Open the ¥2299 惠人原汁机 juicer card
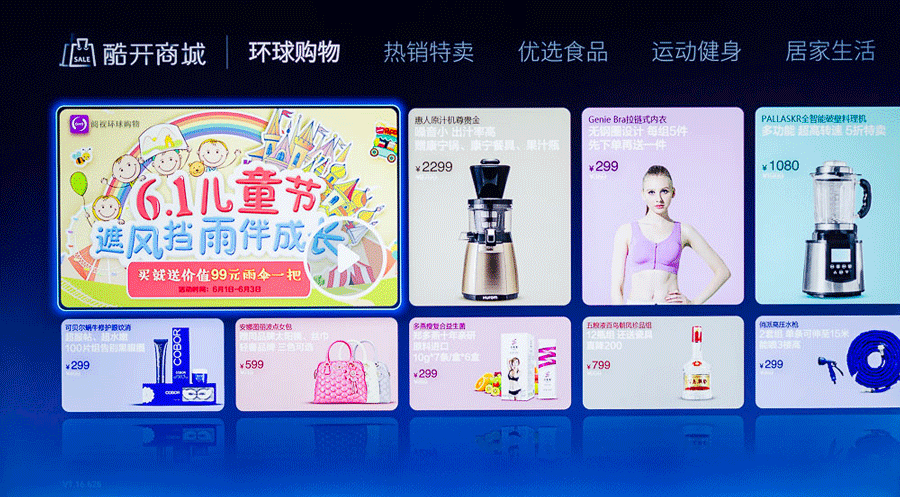Viewport: 900px width, 497px height. click(x=489, y=206)
